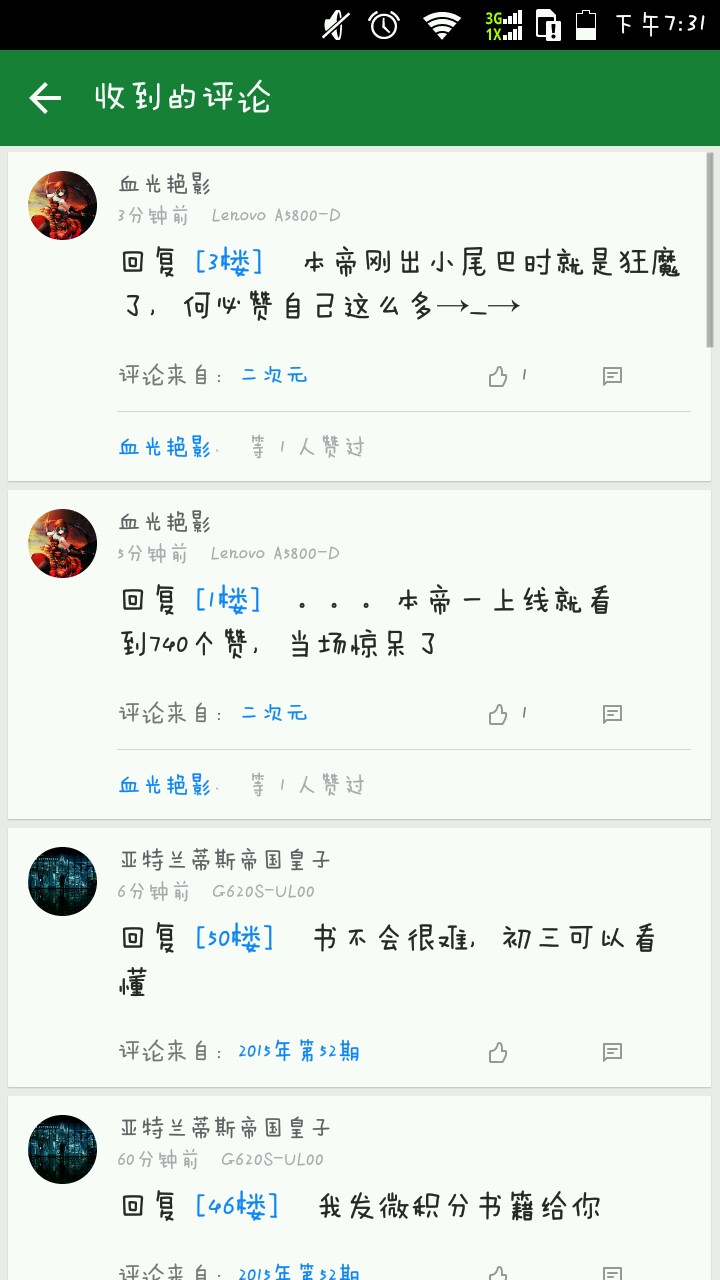Open [3楼] link in first comment
This screenshot has height=1280, width=720.
click(229, 263)
